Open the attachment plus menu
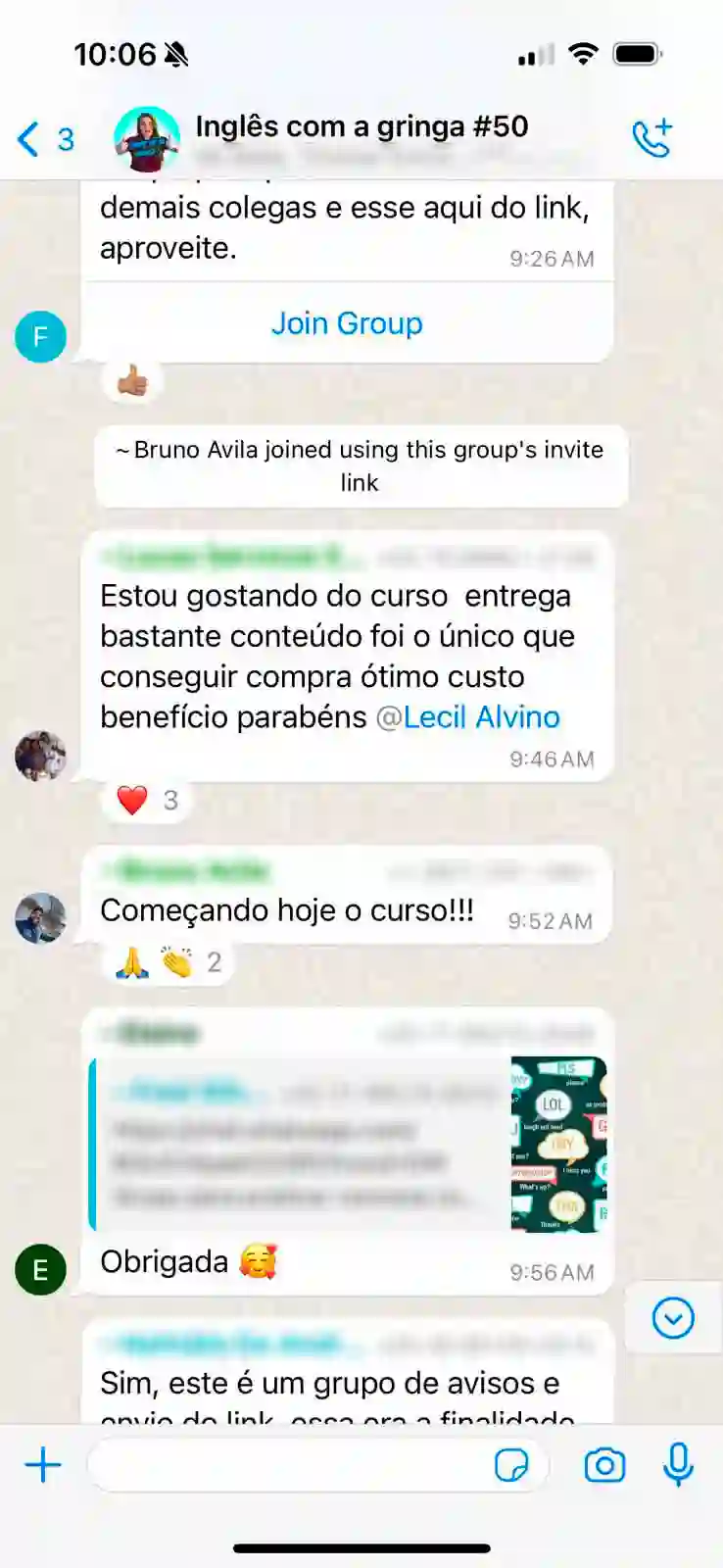This screenshot has height=1568, width=723. (x=43, y=1466)
